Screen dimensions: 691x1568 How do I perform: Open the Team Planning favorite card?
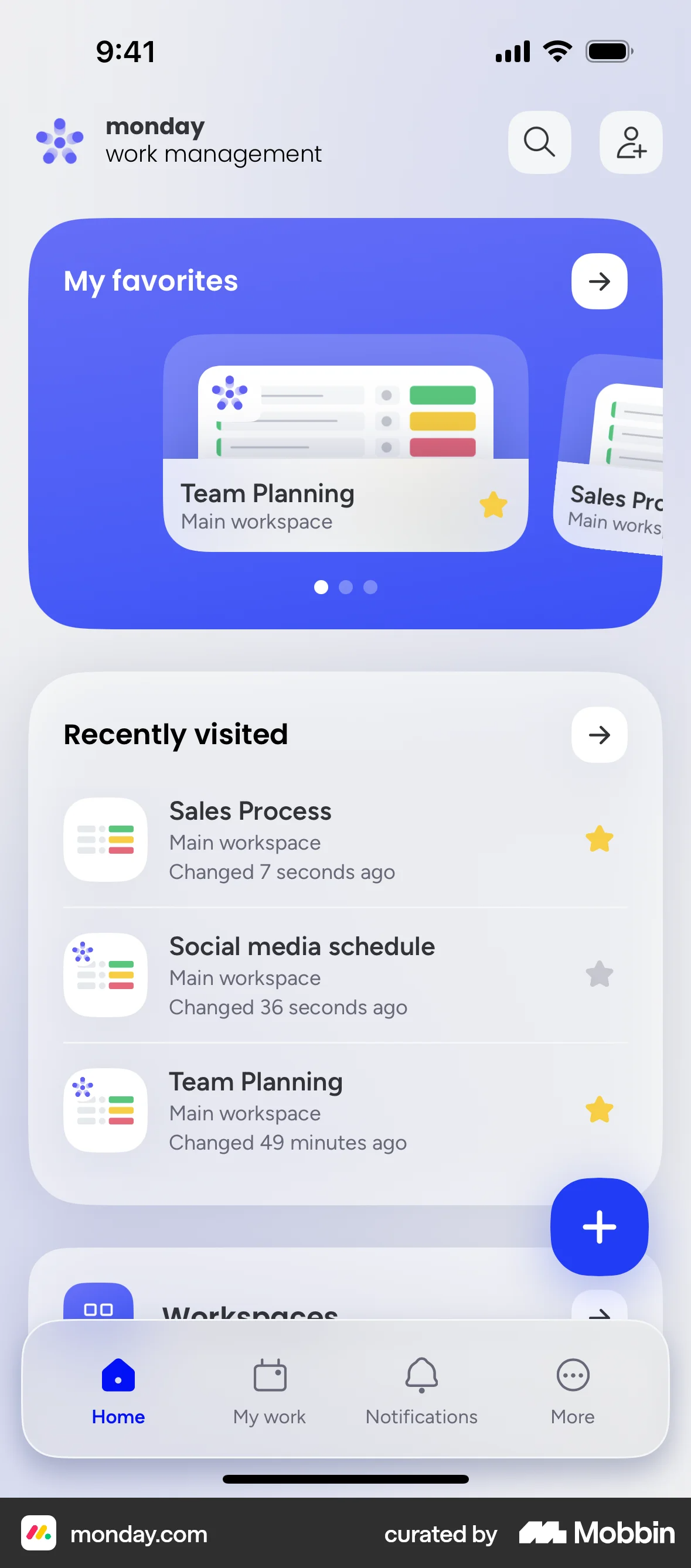(344, 444)
